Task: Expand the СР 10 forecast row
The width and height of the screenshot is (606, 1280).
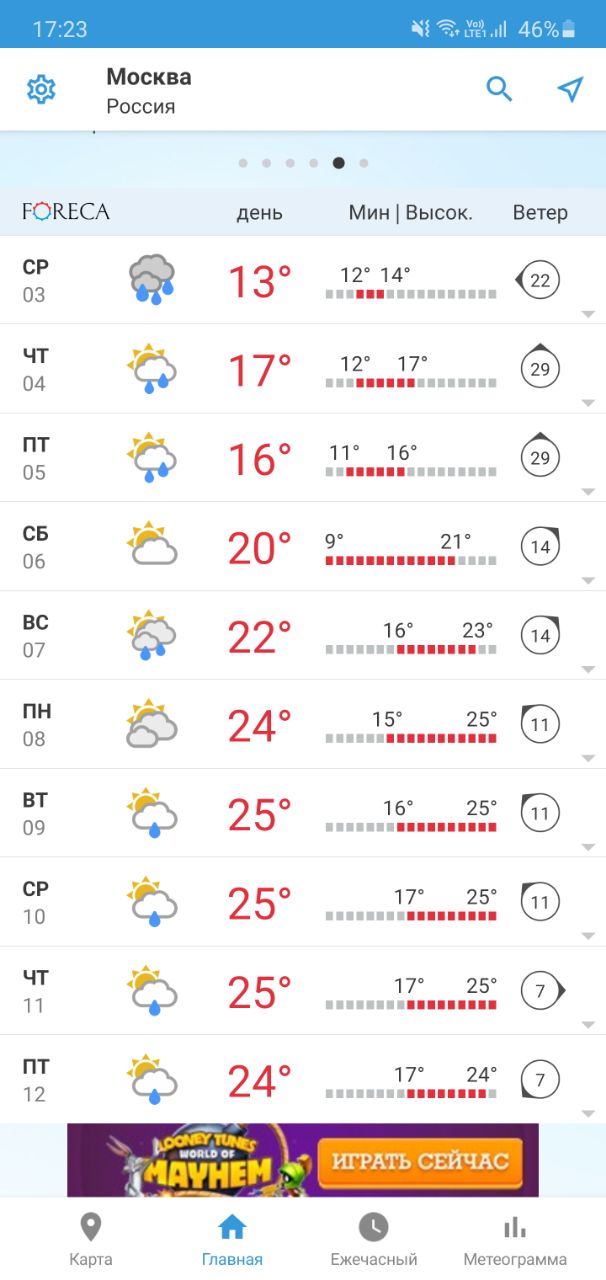Action: (303, 902)
